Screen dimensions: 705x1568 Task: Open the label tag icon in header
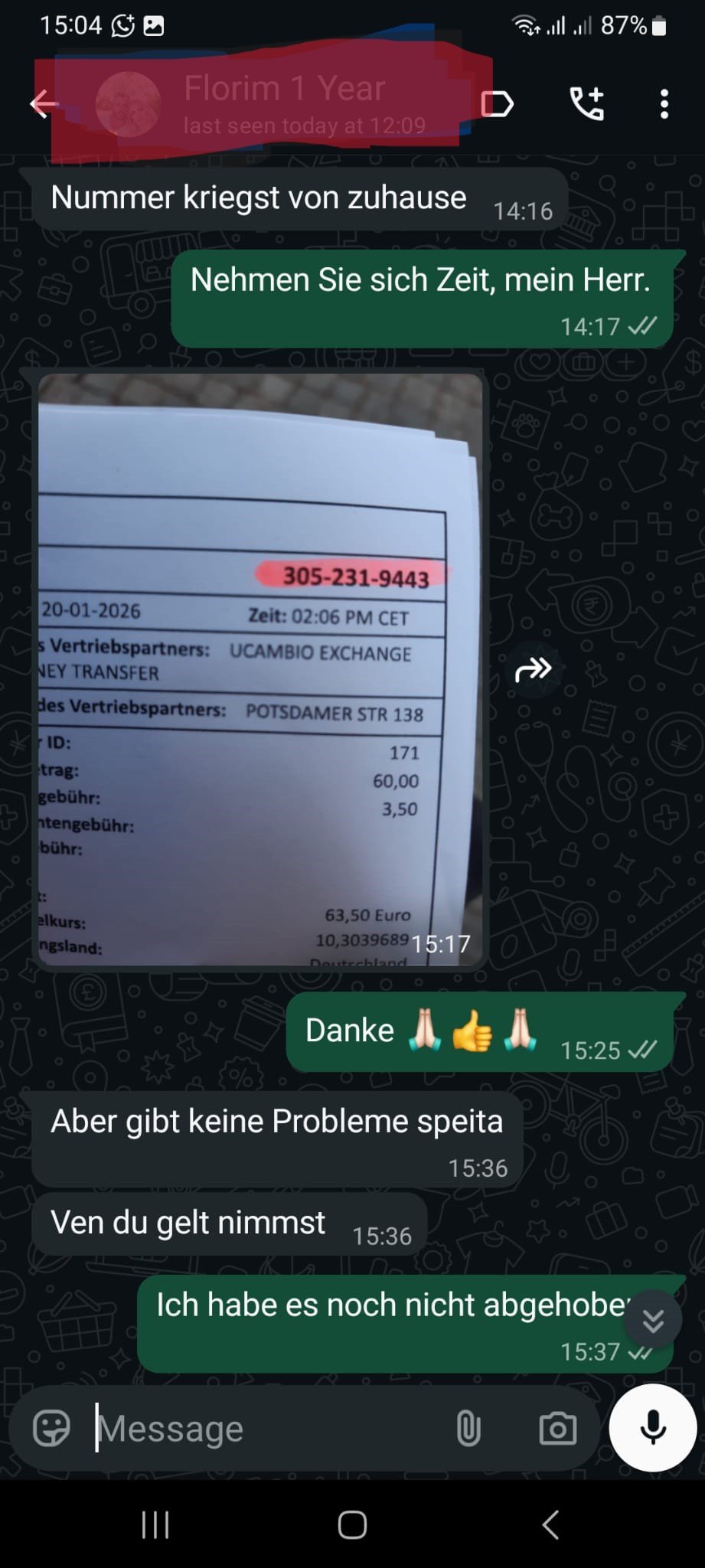click(498, 103)
